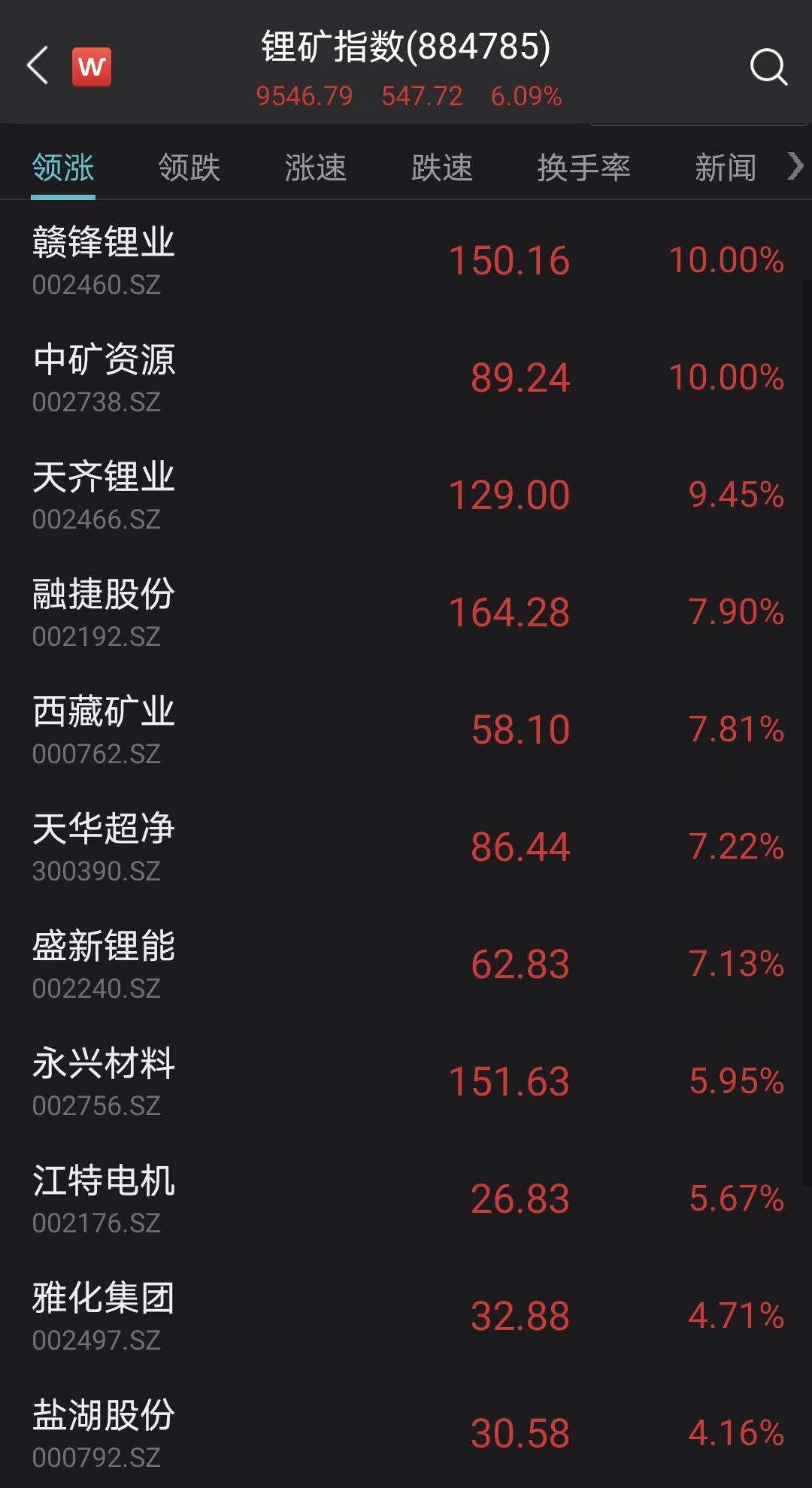Open the 永兴材料 stock row
The height and width of the screenshot is (1488, 812).
(x=406, y=1081)
